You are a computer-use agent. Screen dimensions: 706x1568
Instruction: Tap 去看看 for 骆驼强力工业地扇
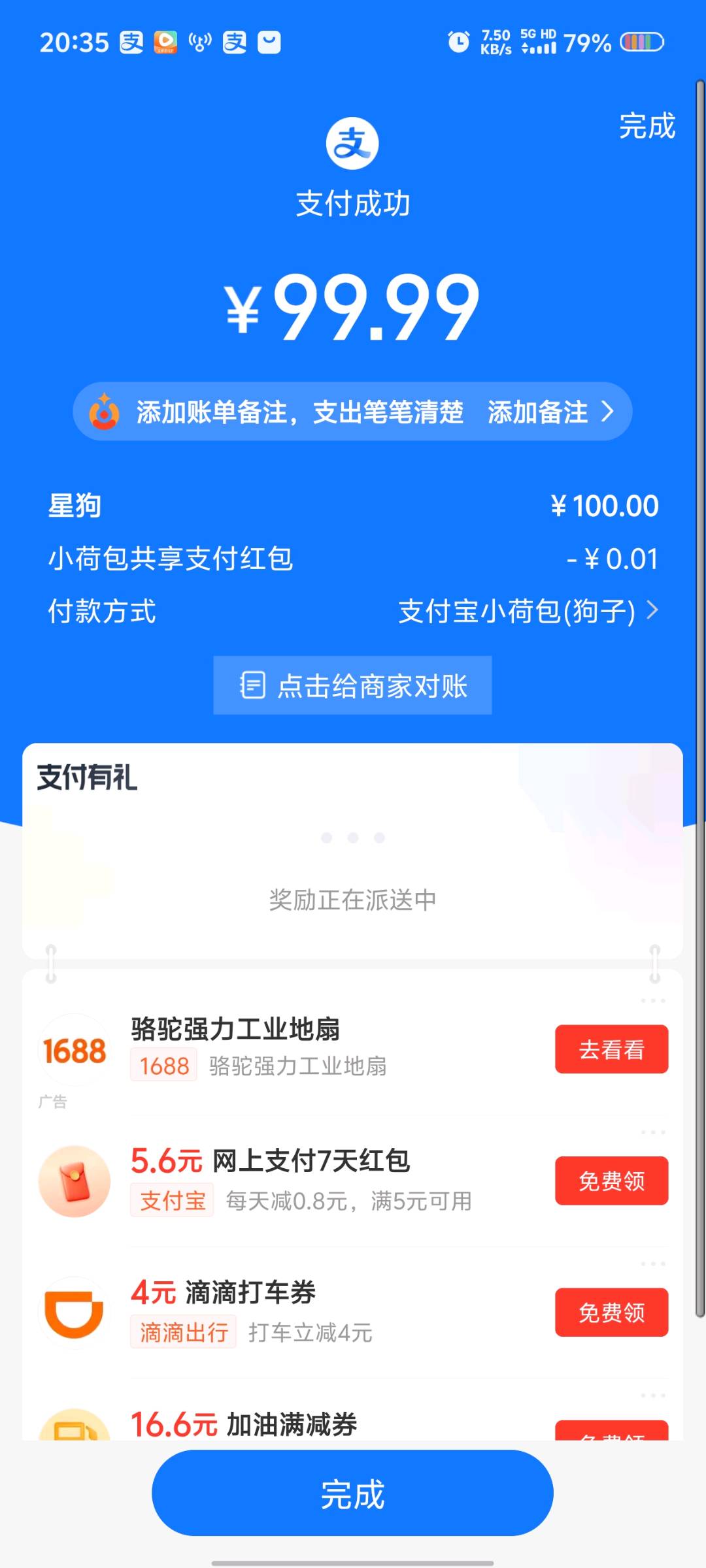pyautogui.click(x=611, y=1049)
